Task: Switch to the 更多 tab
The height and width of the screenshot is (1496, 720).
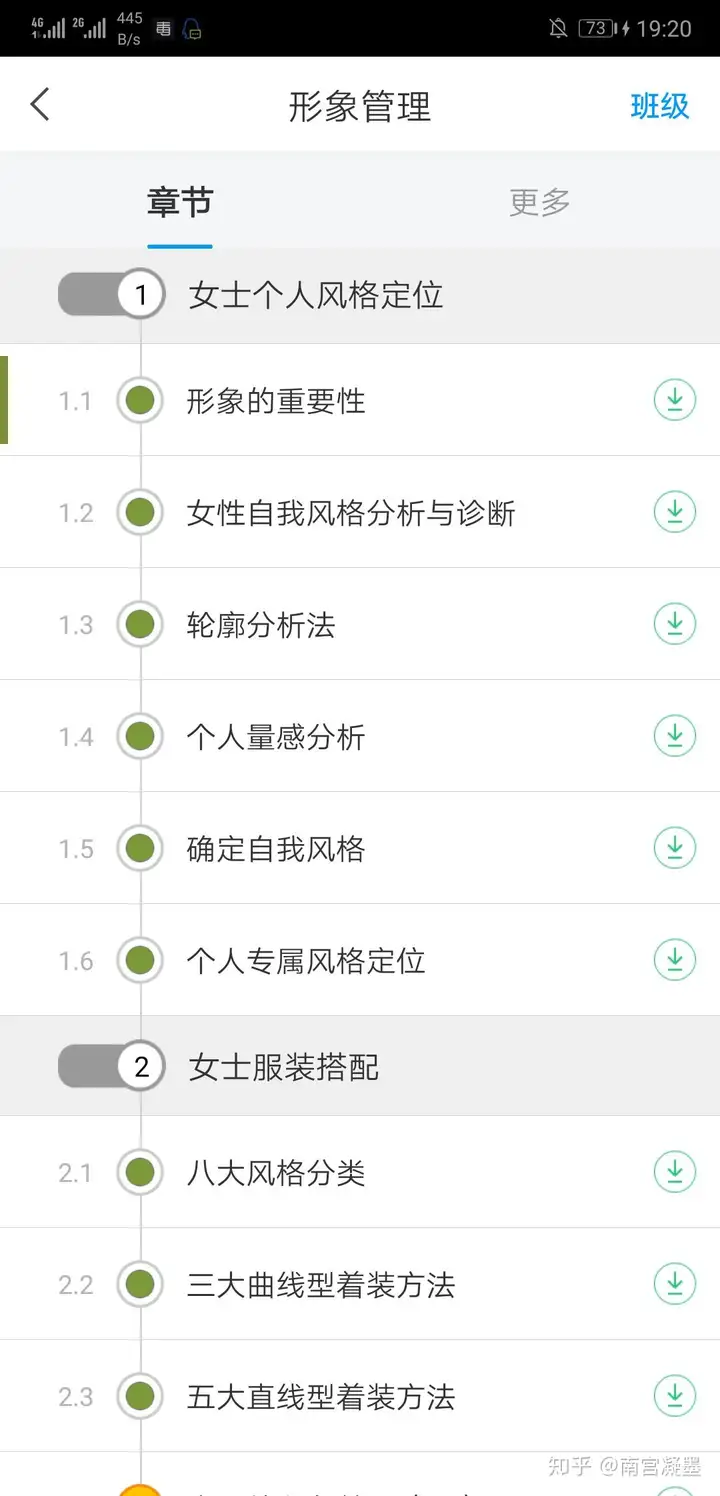Action: pos(540,202)
